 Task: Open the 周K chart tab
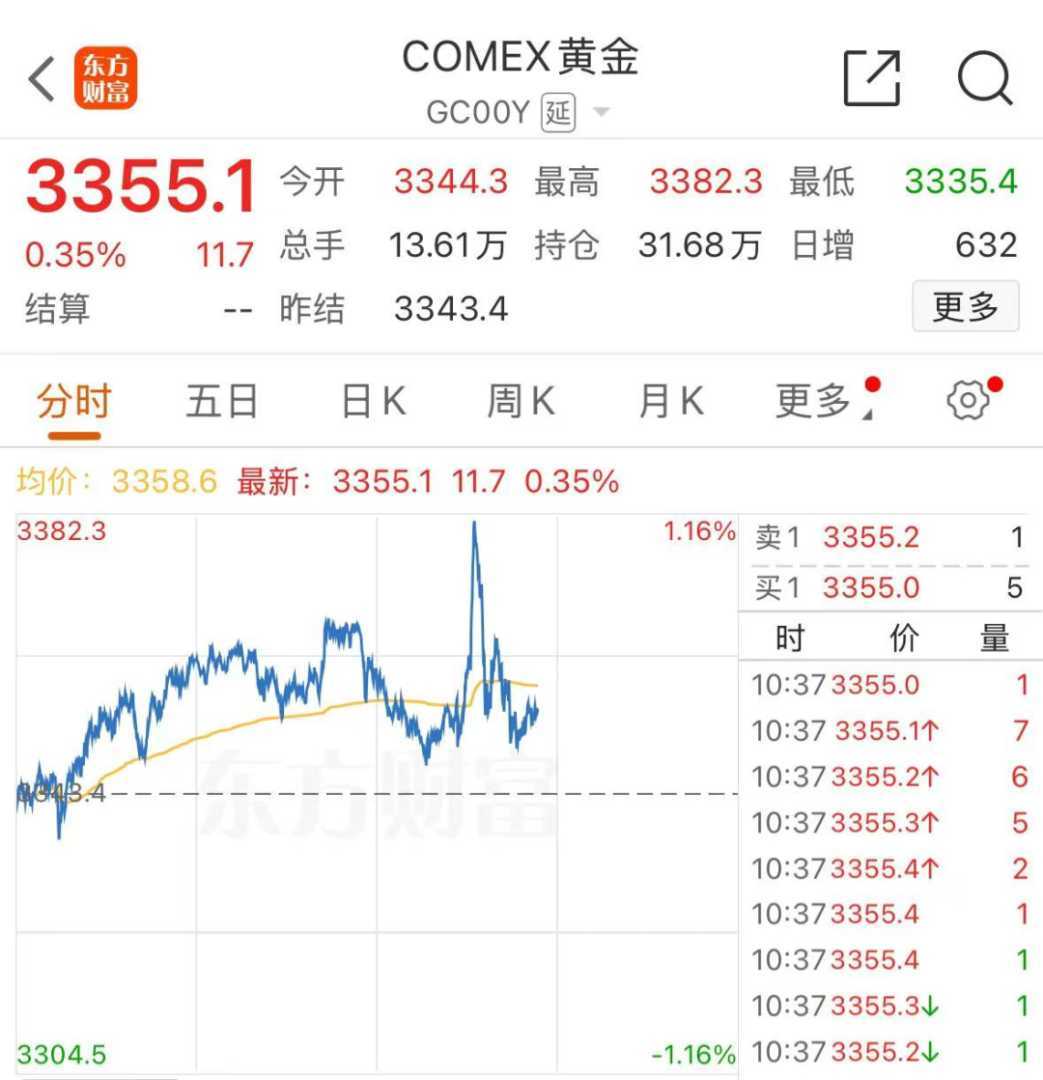tap(520, 402)
